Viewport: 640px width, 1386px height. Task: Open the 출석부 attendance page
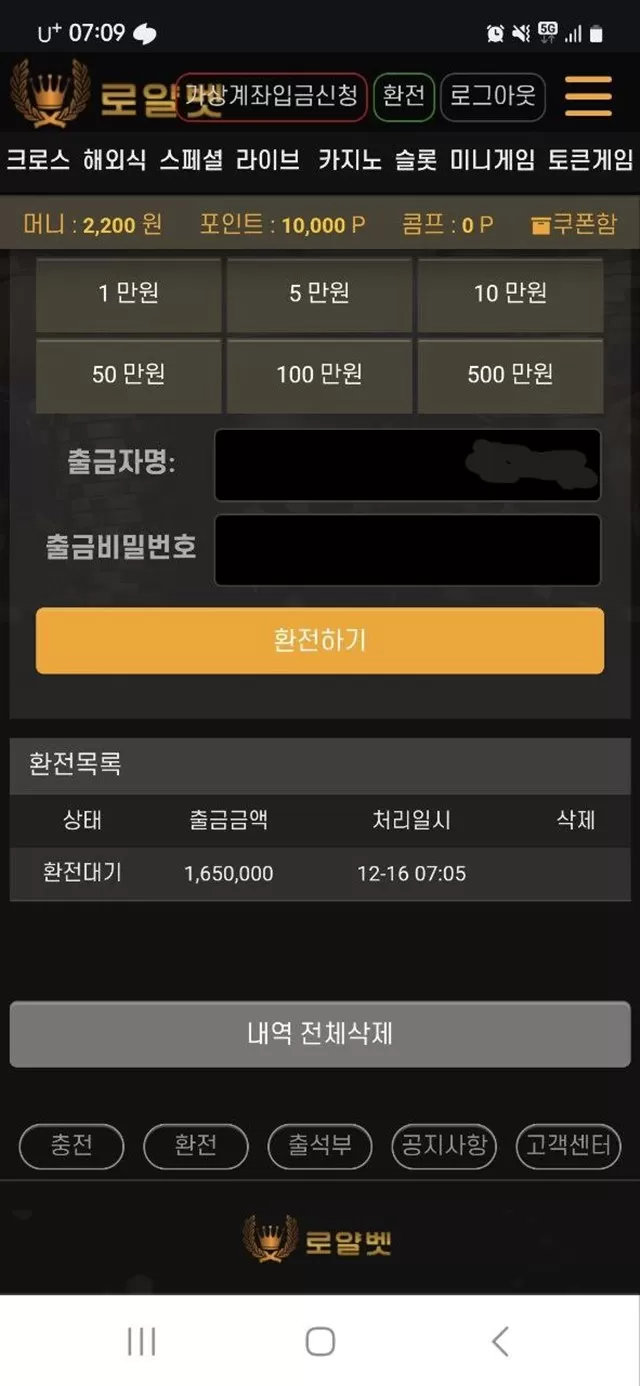click(320, 1146)
